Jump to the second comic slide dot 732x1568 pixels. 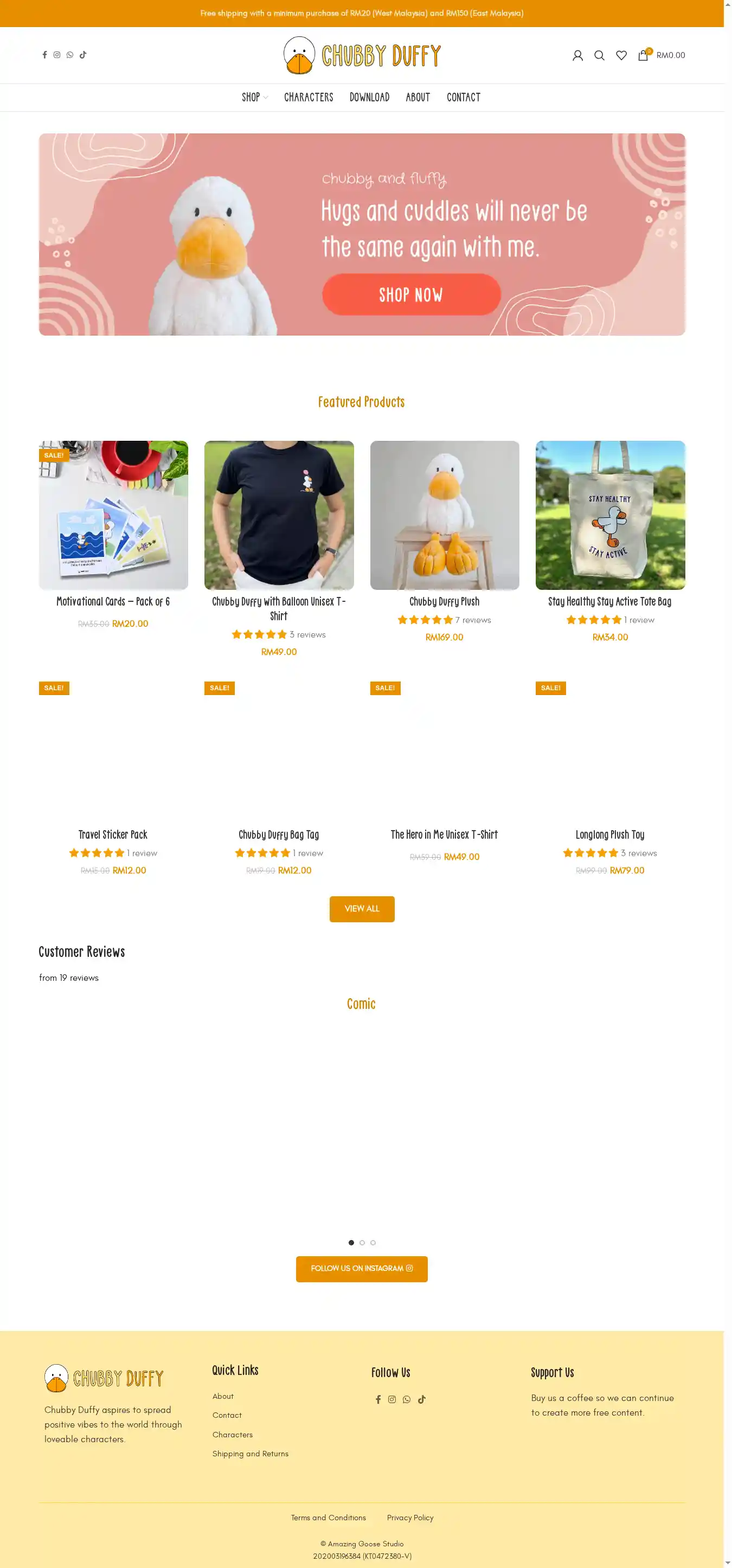coord(362,1243)
